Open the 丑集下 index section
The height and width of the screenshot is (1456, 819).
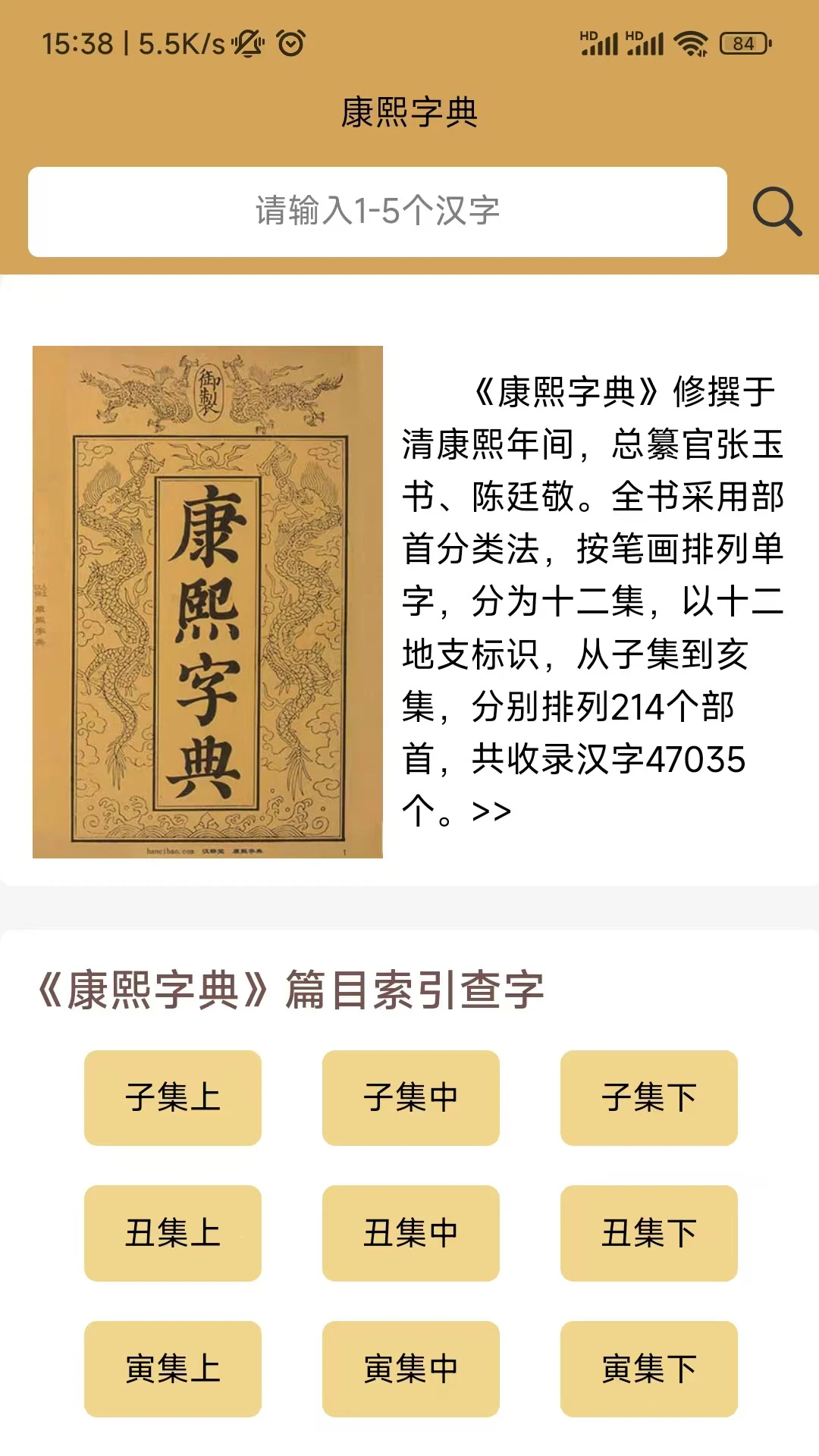648,1233
